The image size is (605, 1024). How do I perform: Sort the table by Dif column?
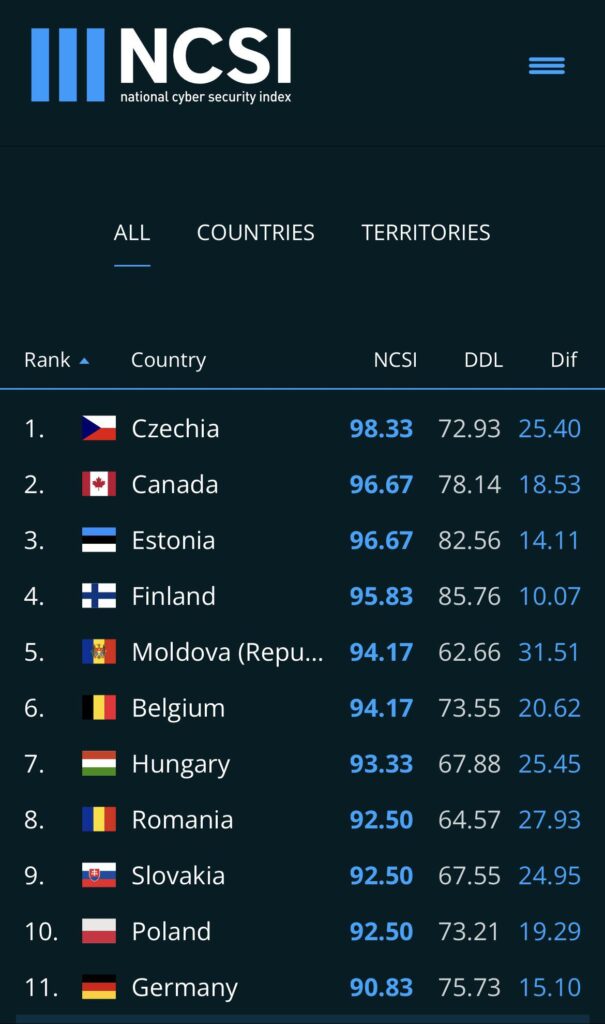click(x=563, y=360)
